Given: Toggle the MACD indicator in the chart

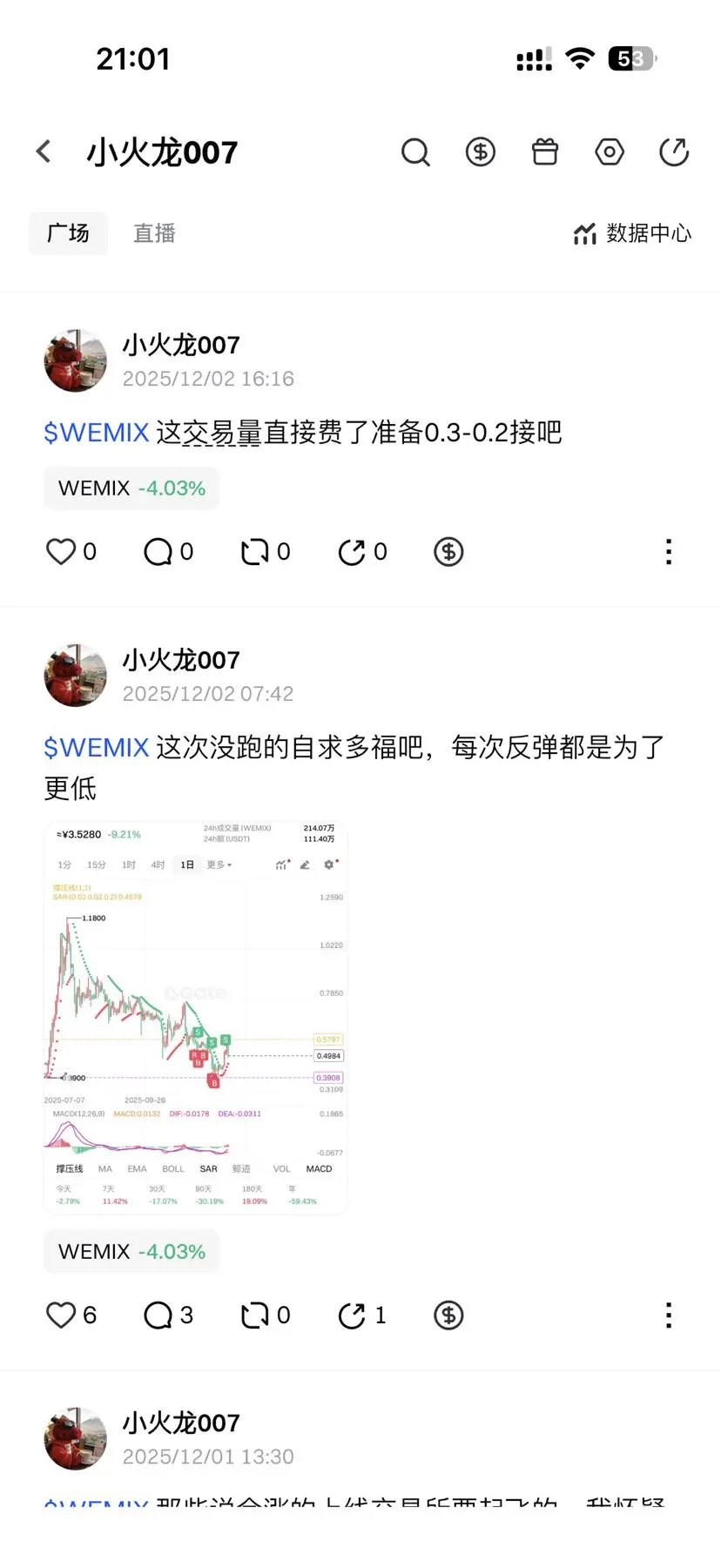Looking at the screenshot, I should [x=319, y=1168].
